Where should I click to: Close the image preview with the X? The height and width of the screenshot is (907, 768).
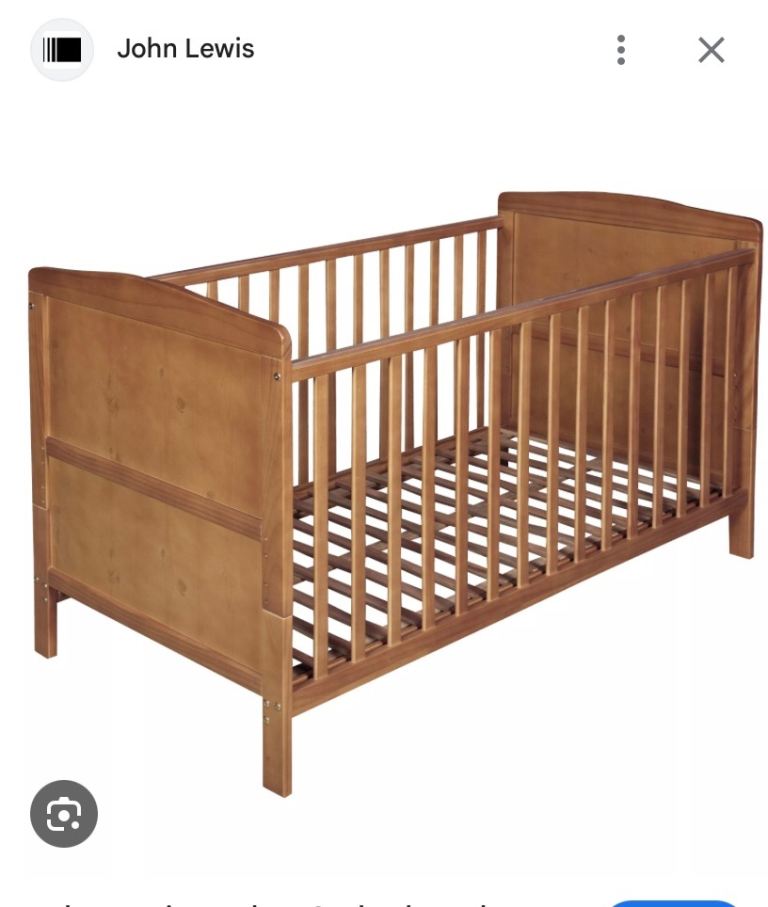click(711, 48)
